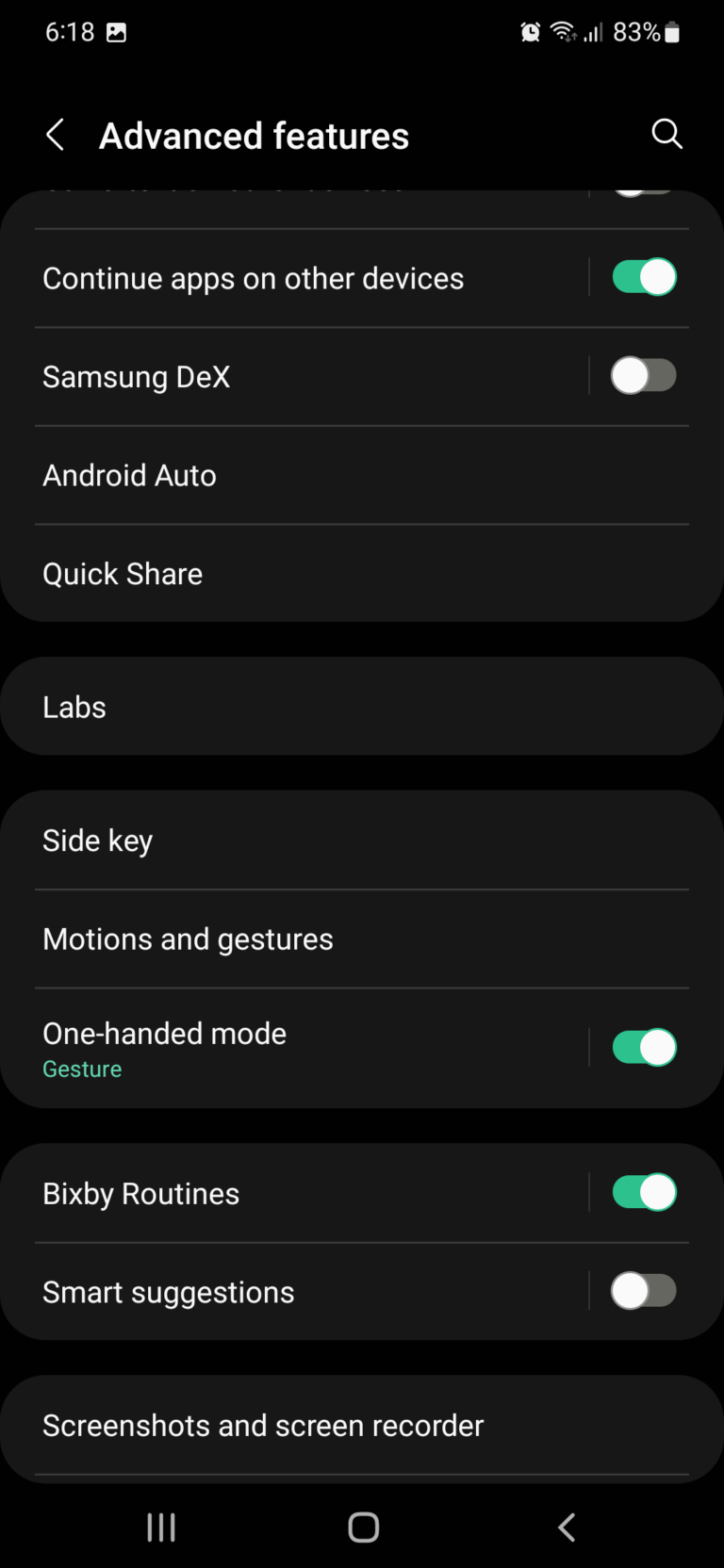Enable Smart suggestions

[644, 1290]
